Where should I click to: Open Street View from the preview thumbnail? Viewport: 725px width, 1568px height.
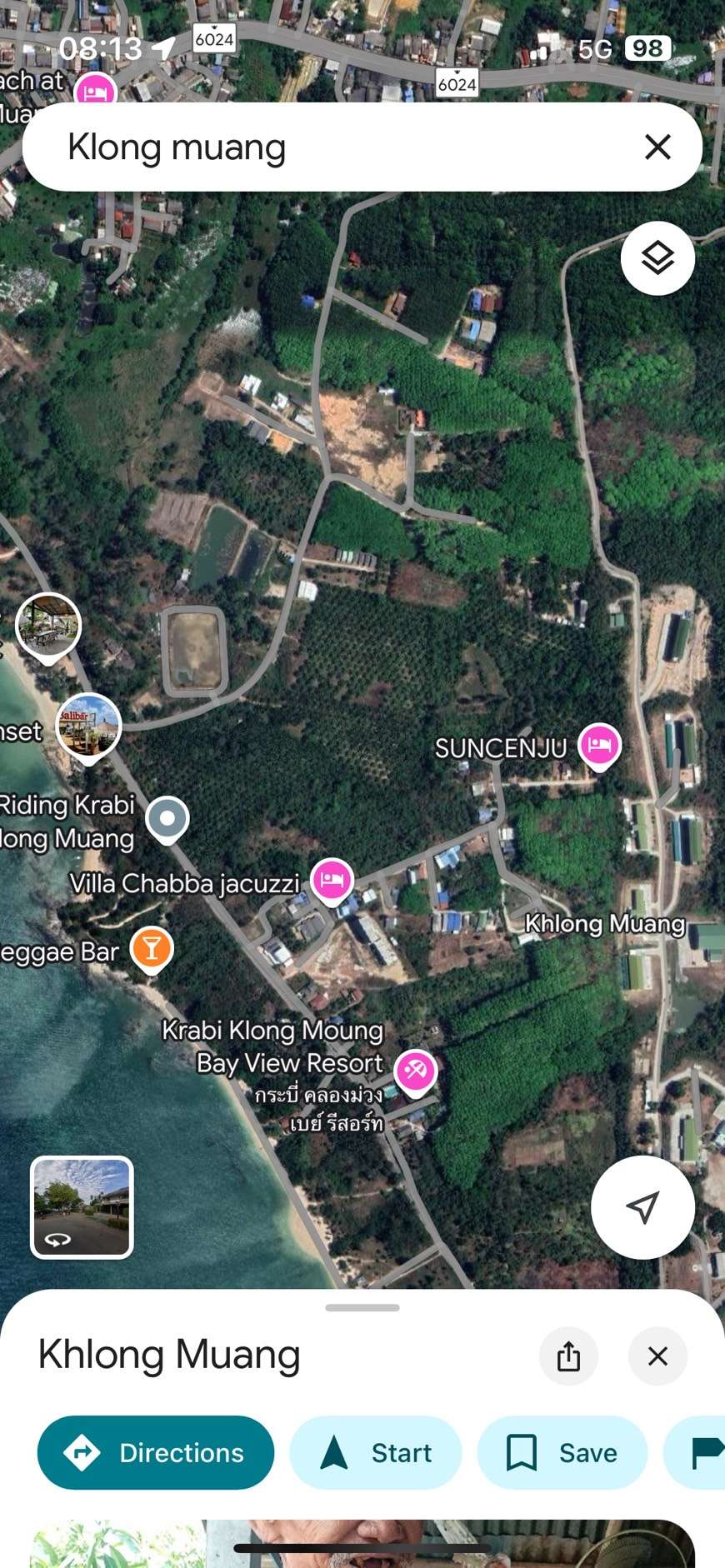click(81, 1208)
